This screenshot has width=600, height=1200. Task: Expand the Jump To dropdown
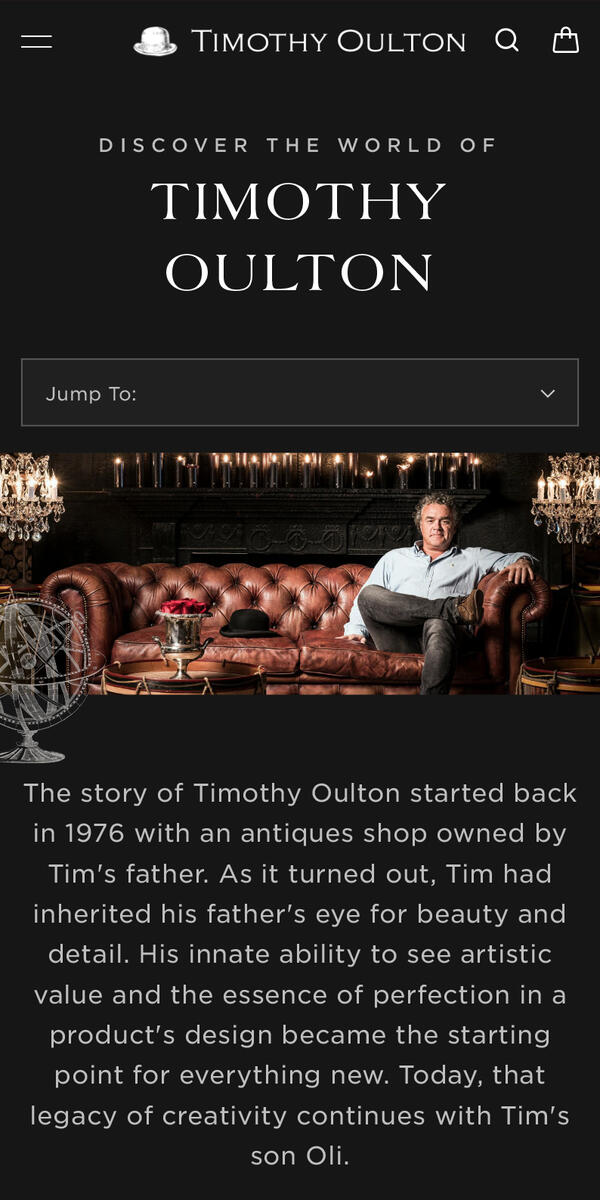click(x=300, y=393)
